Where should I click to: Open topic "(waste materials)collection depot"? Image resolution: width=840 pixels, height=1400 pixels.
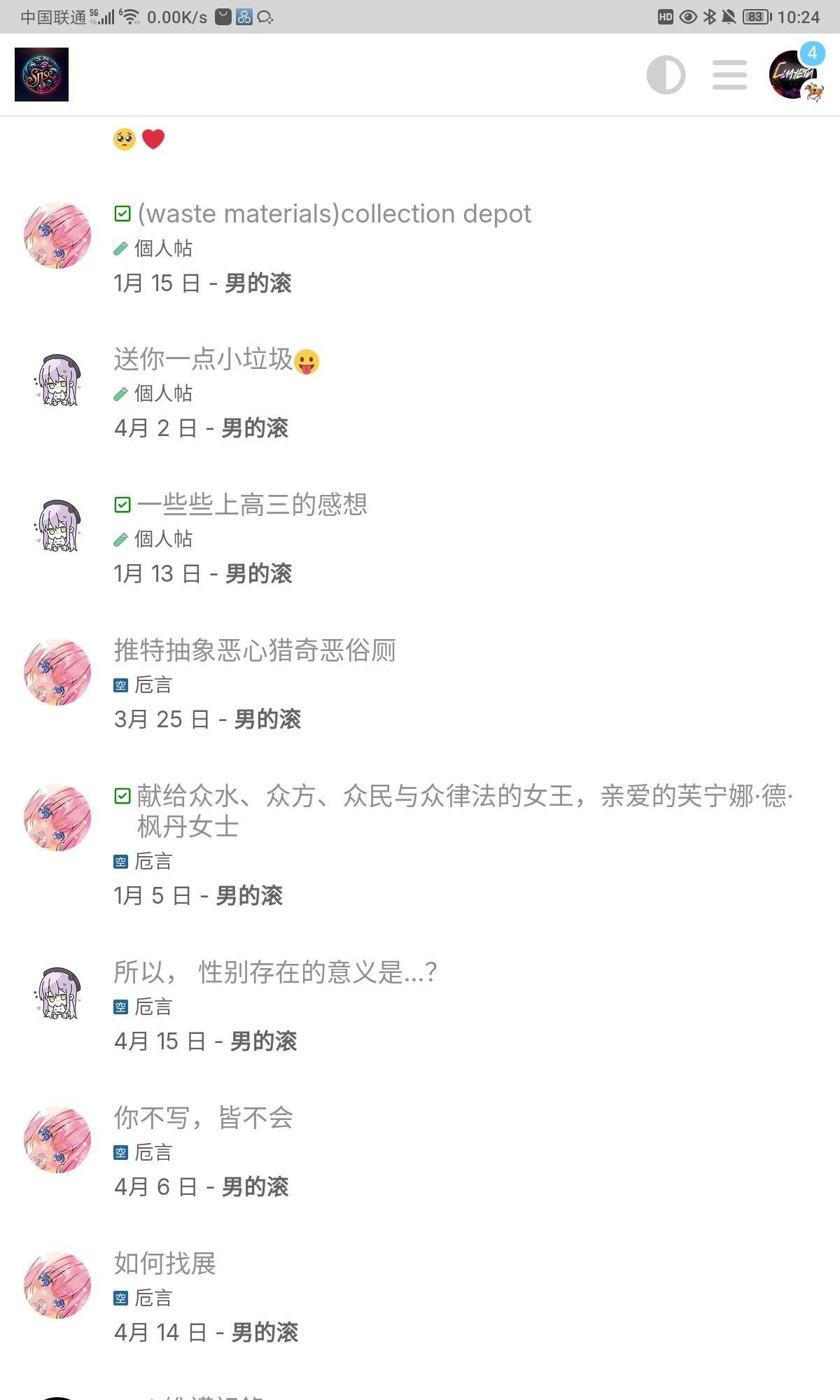334,213
